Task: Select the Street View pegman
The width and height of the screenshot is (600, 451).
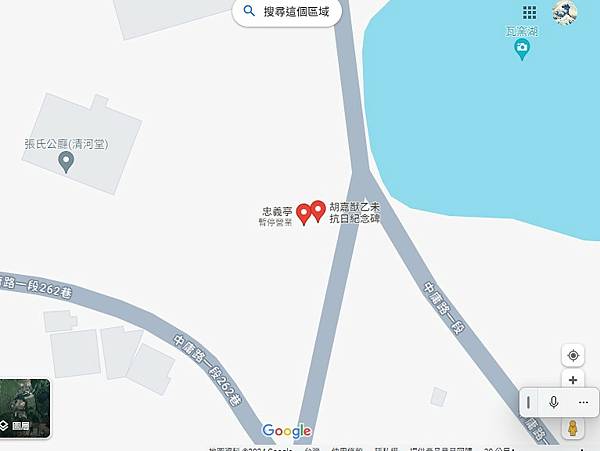Action: [573, 428]
